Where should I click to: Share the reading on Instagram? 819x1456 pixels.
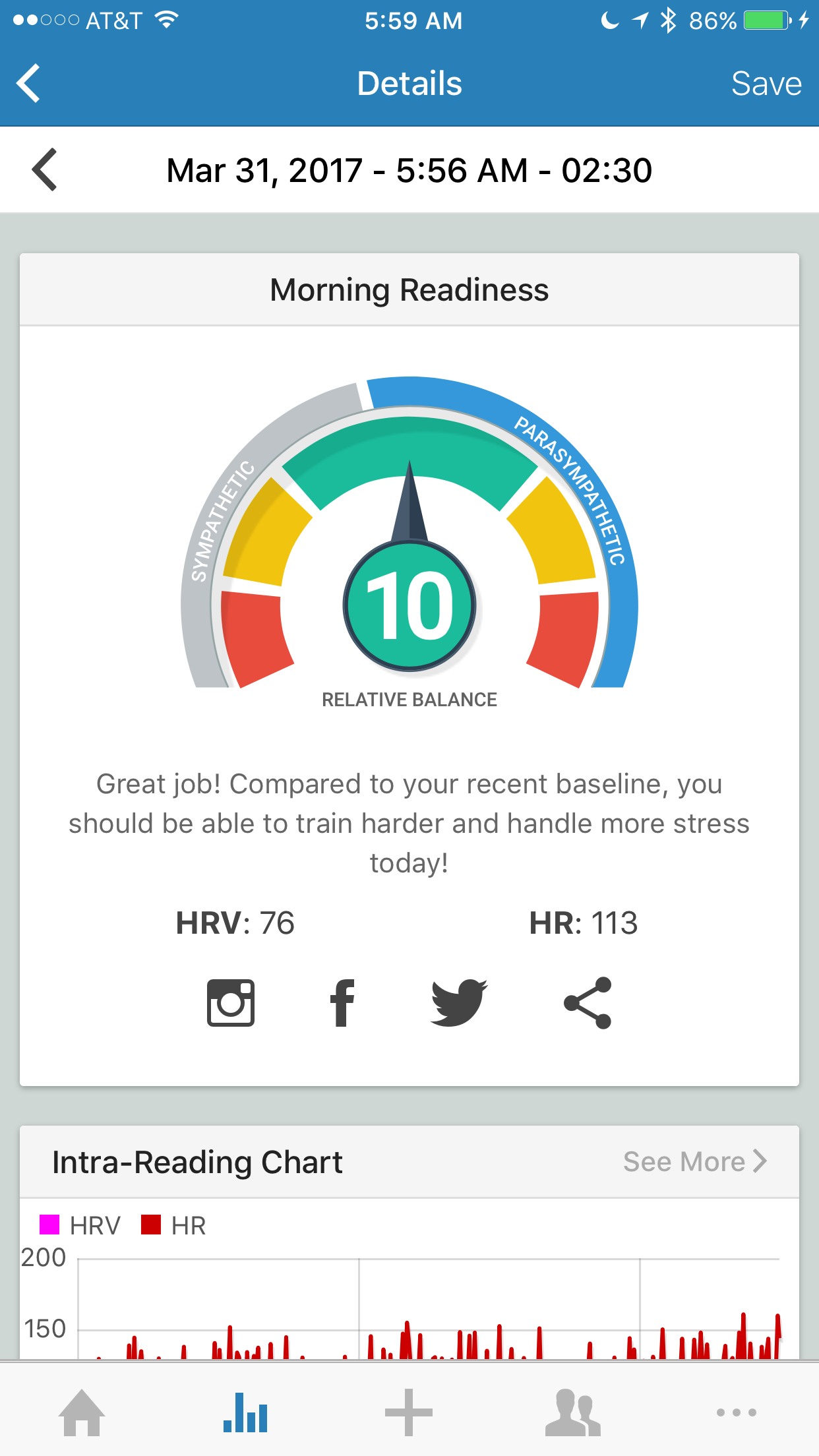[x=231, y=1003]
